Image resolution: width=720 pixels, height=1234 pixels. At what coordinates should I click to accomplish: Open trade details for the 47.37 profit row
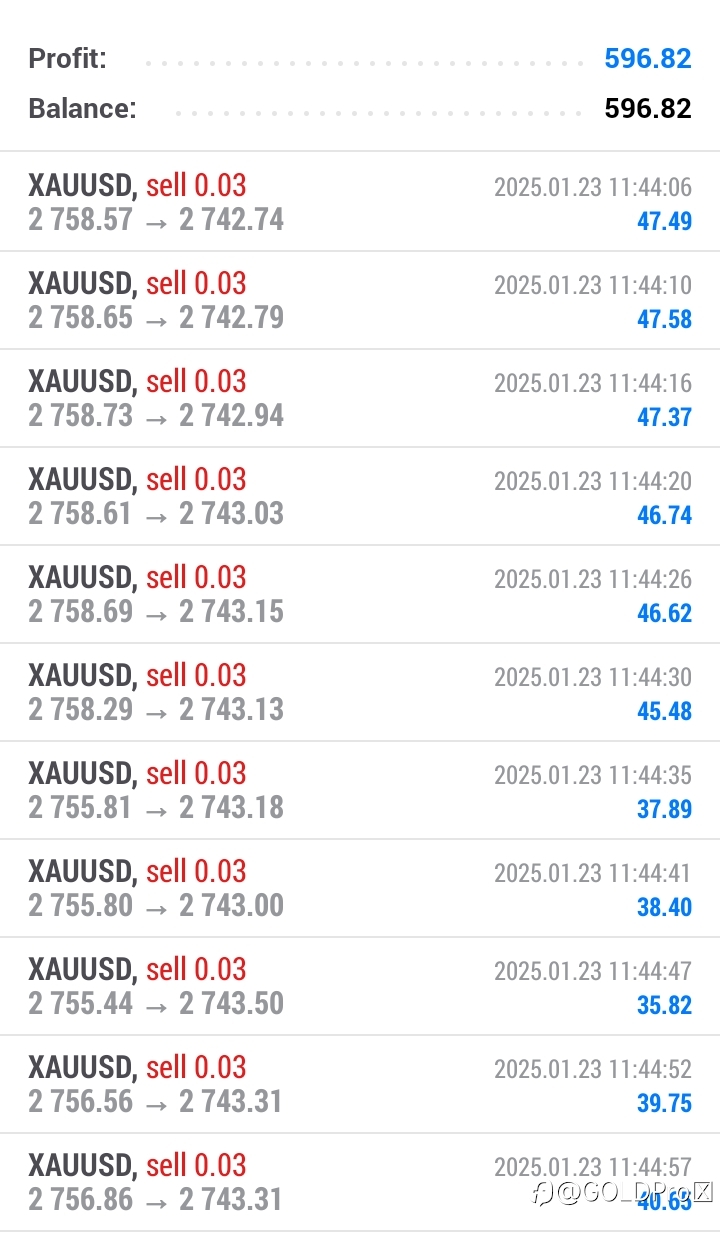coord(360,398)
